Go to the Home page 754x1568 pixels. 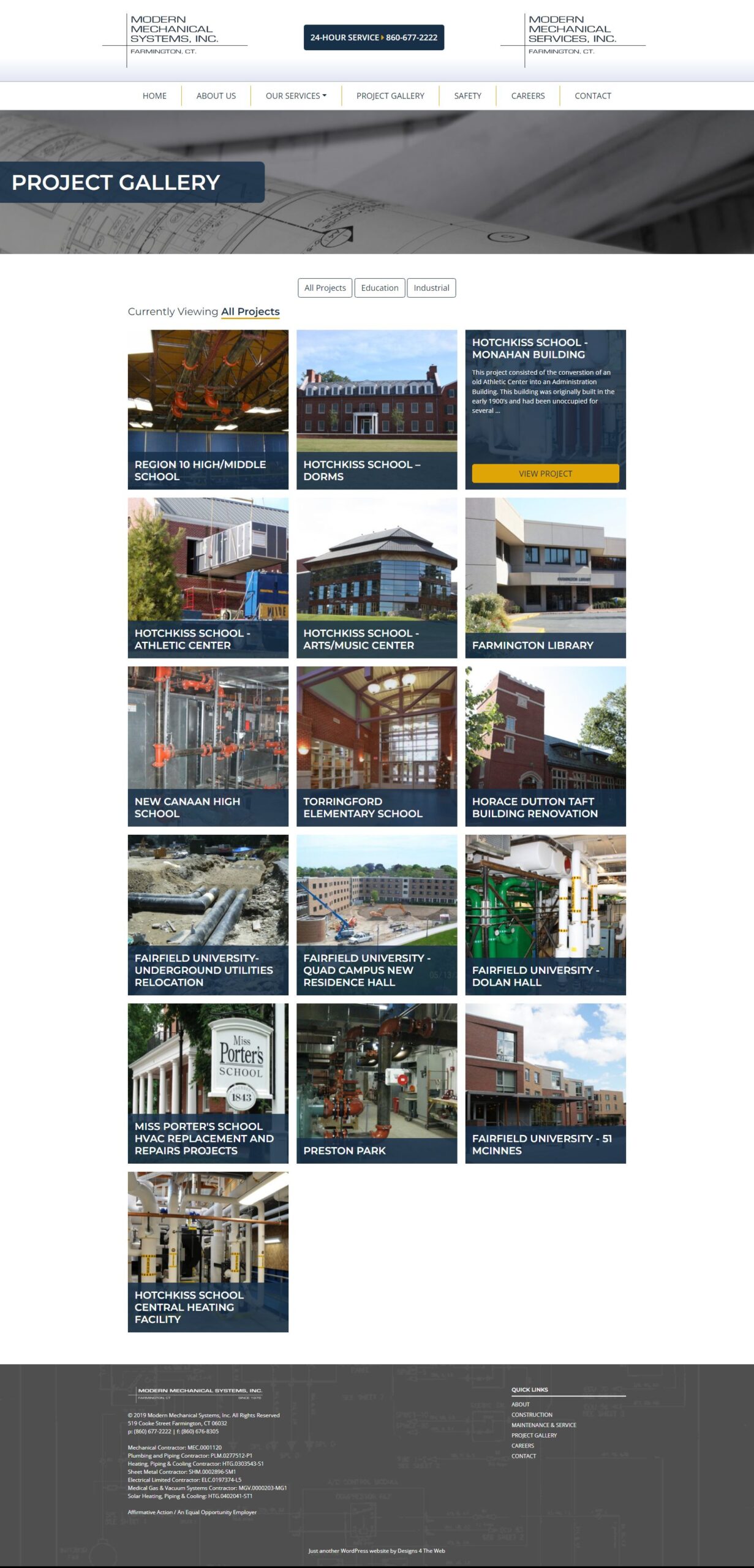tap(154, 96)
